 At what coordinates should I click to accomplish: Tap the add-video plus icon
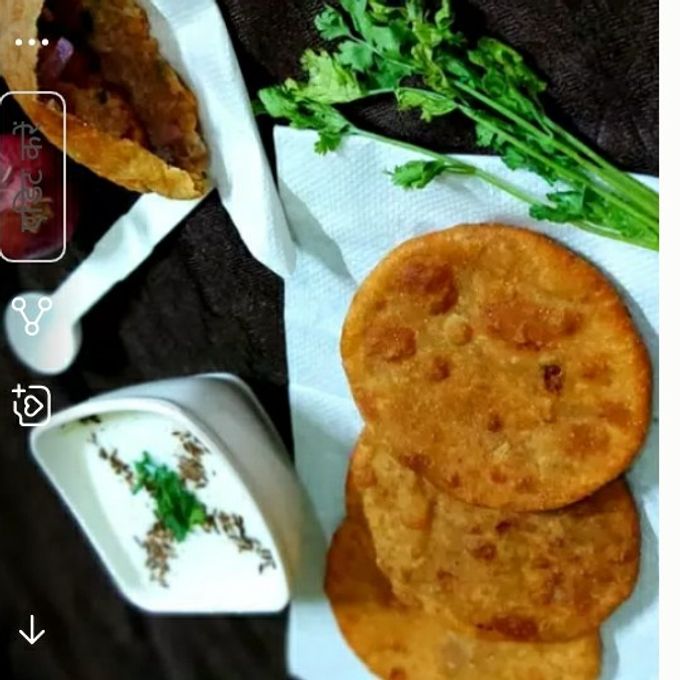coord(32,405)
